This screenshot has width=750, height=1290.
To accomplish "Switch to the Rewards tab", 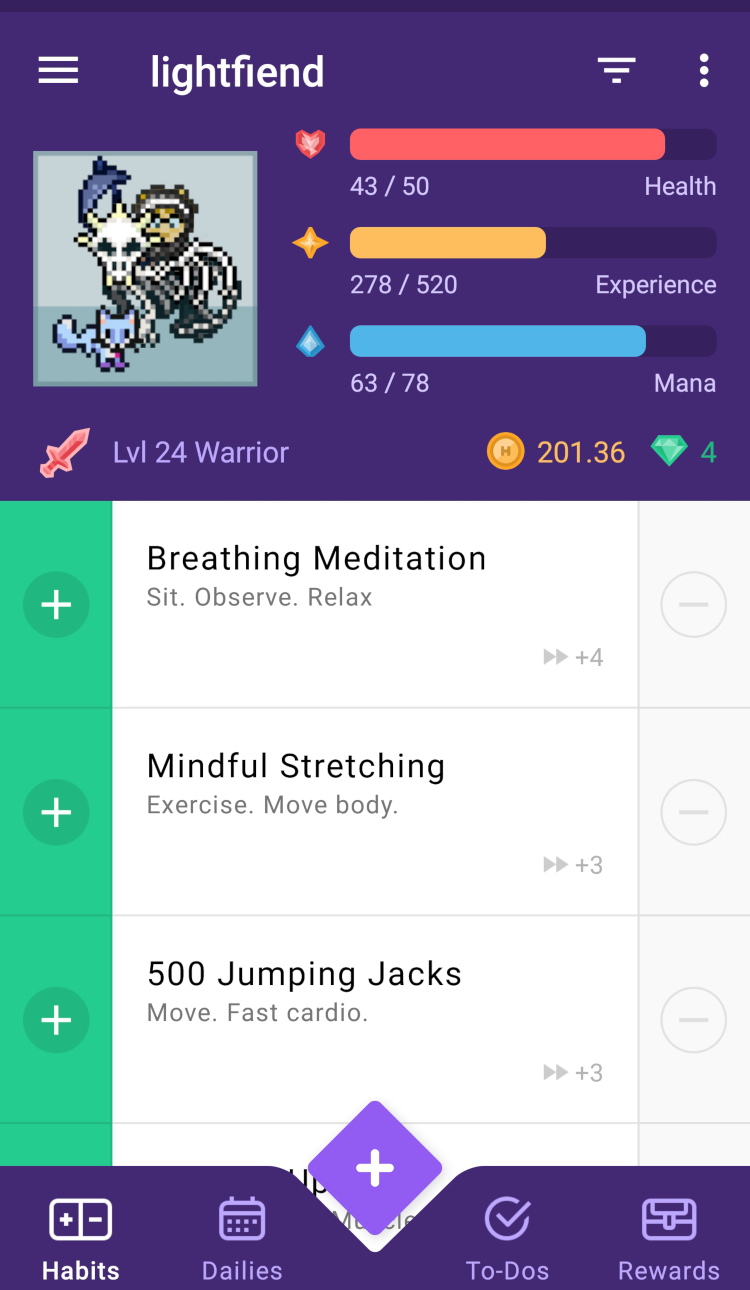I will 669,1240.
